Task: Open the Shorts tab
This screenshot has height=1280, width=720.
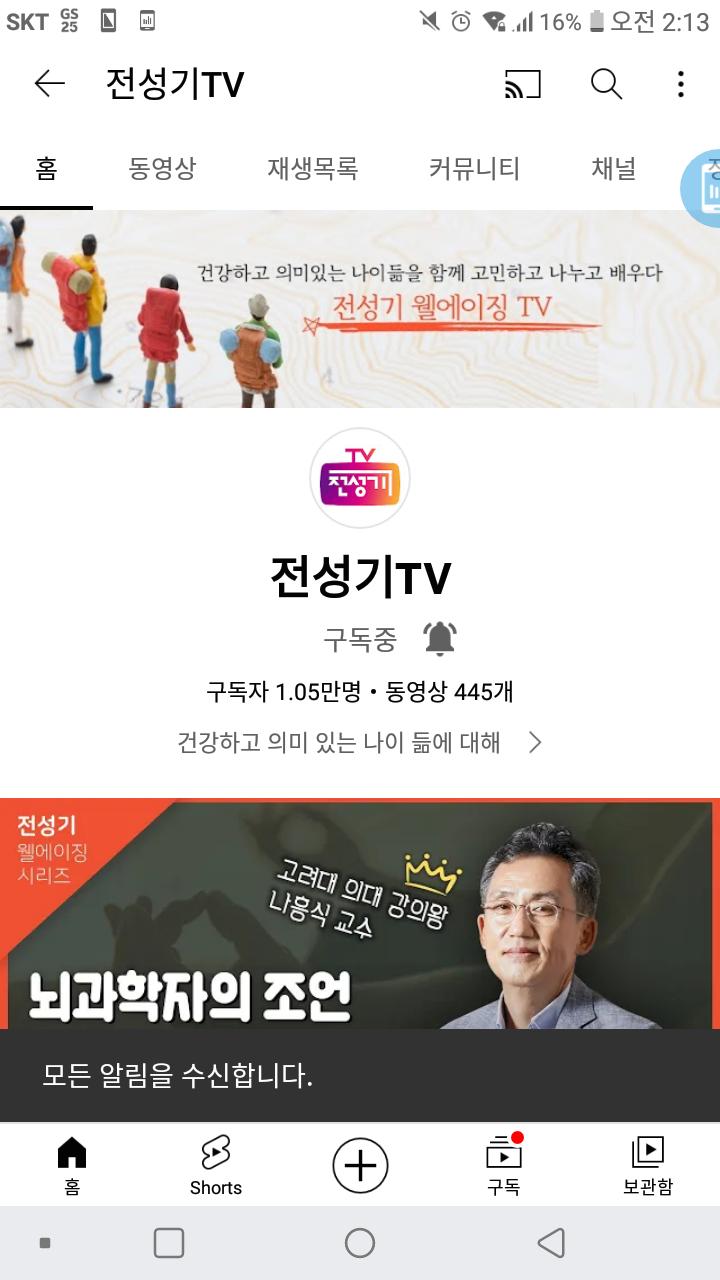Action: [x=216, y=1166]
